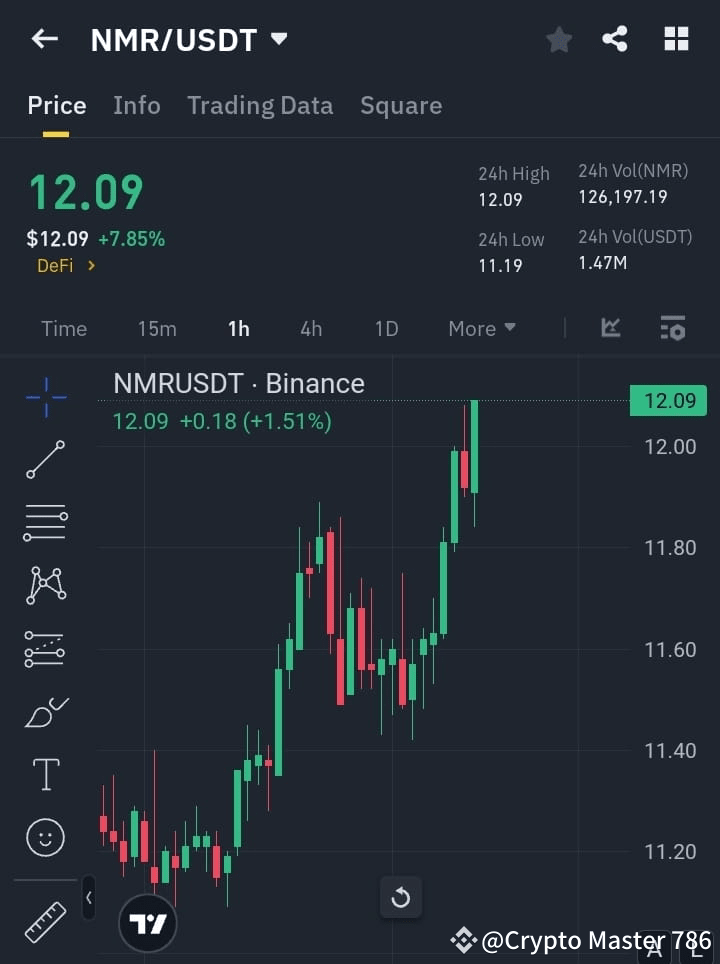Open the indicators panel icon
This screenshot has width=720, height=964.
click(x=672, y=328)
